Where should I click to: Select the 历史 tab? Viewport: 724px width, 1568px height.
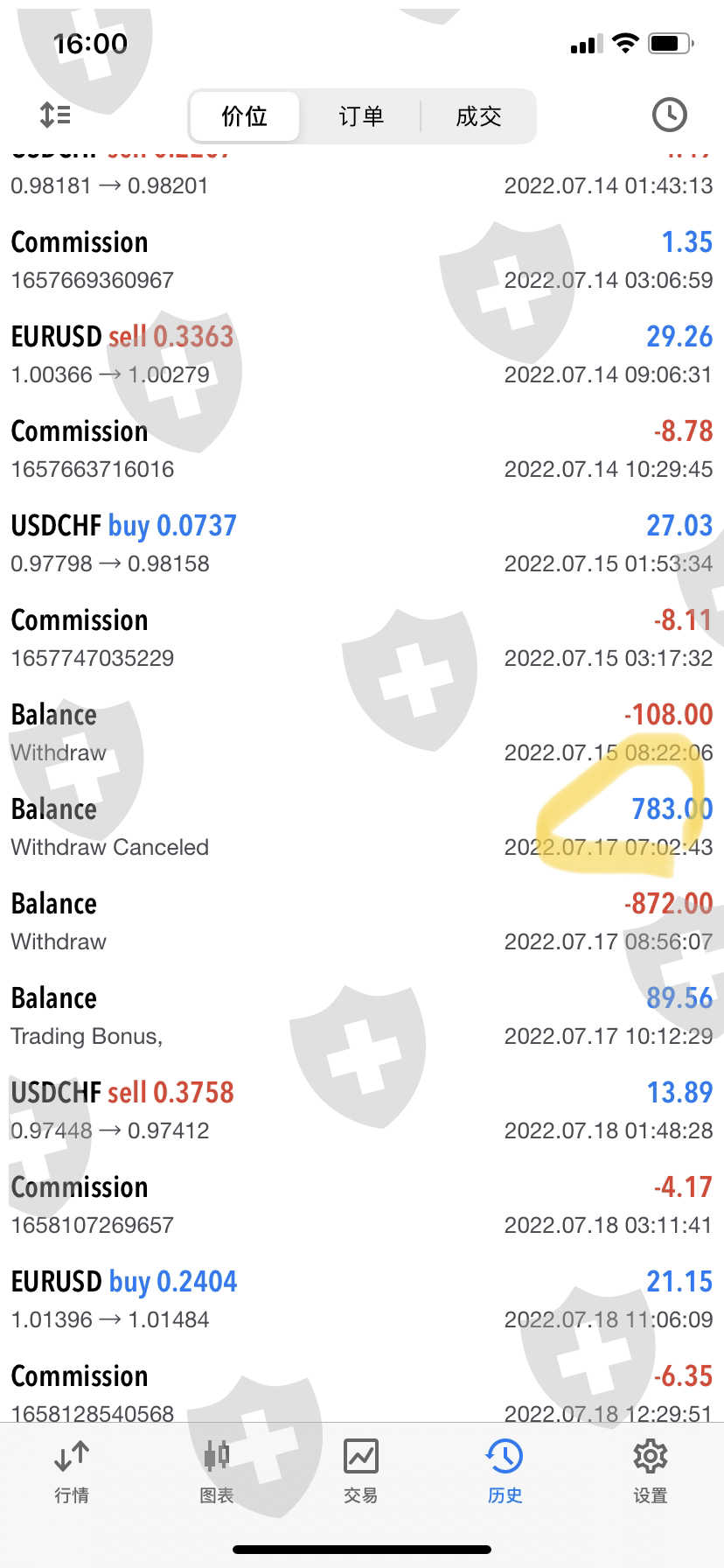click(x=505, y=1472)
